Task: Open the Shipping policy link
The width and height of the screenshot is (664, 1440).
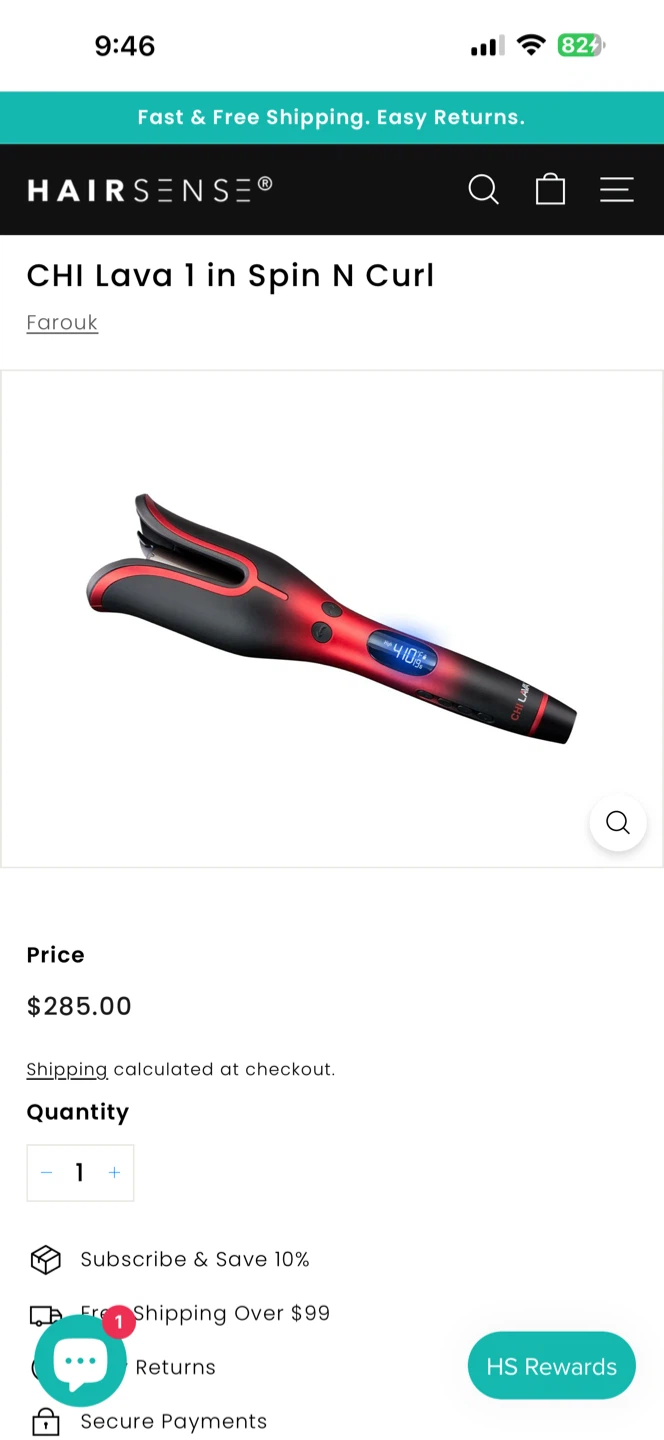Action: [x=66, y=1069]
